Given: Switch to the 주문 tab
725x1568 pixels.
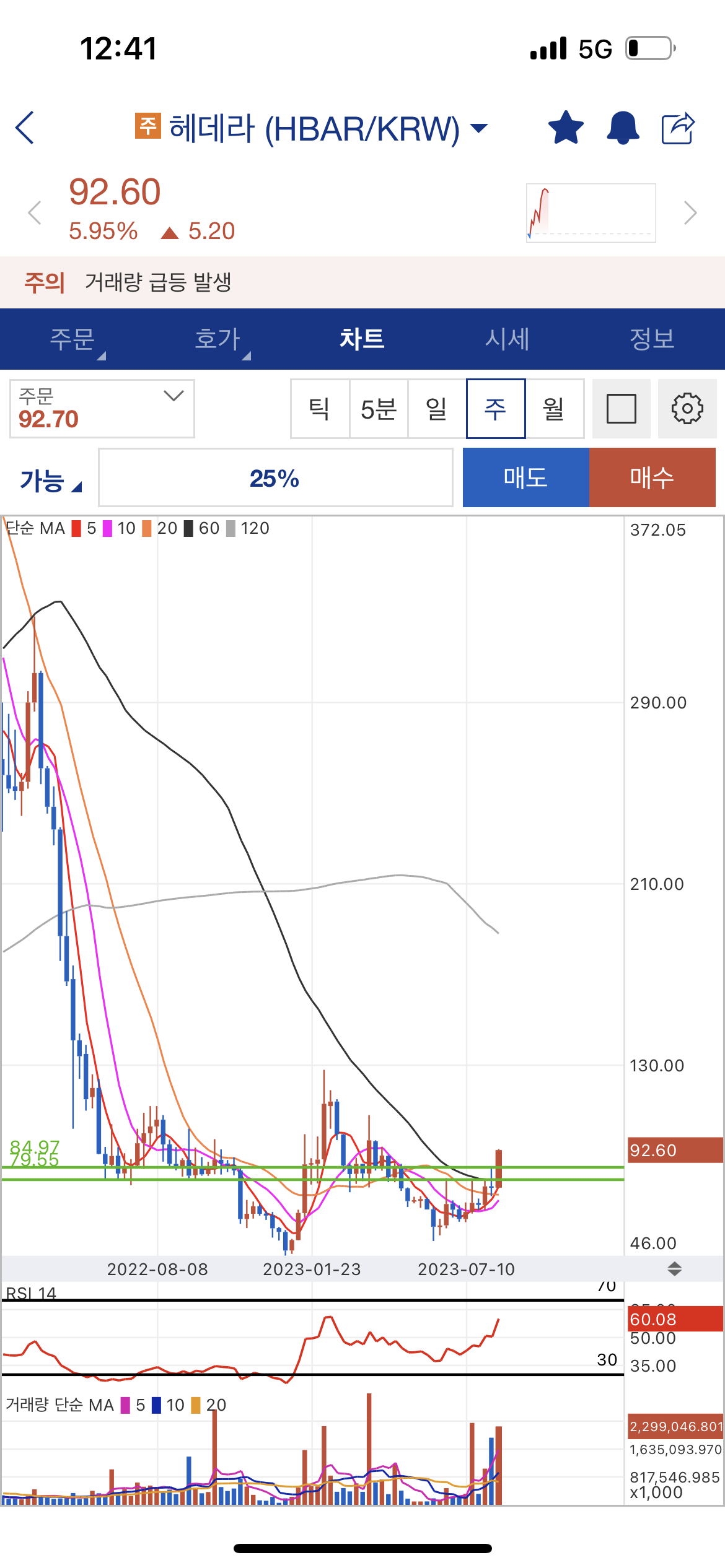Looking at the screenshot, I should click(x=72, y=339).
